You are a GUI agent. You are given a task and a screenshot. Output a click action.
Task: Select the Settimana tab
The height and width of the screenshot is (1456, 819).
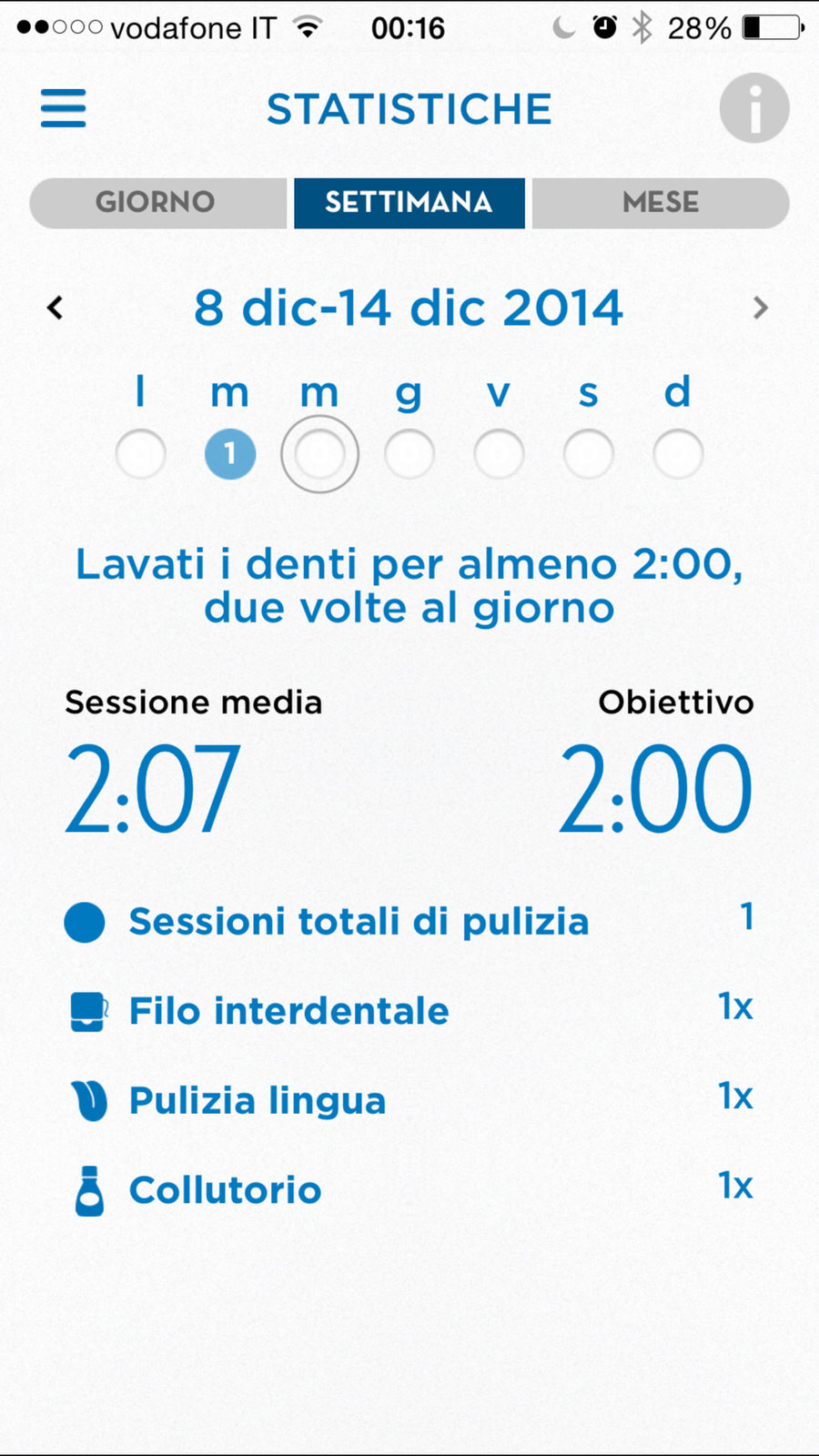[x=409, y=202]
